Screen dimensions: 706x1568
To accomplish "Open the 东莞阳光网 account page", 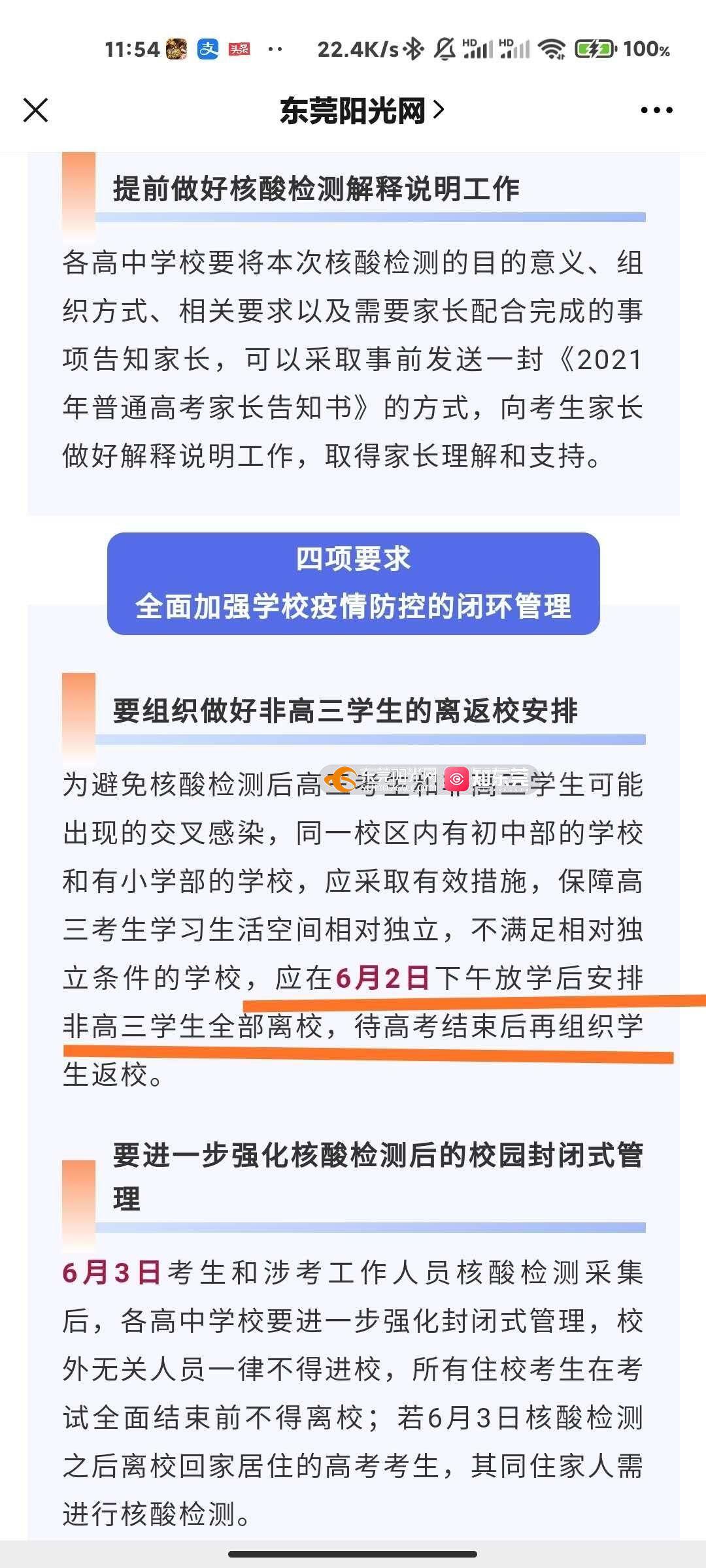I will point(361,110).
